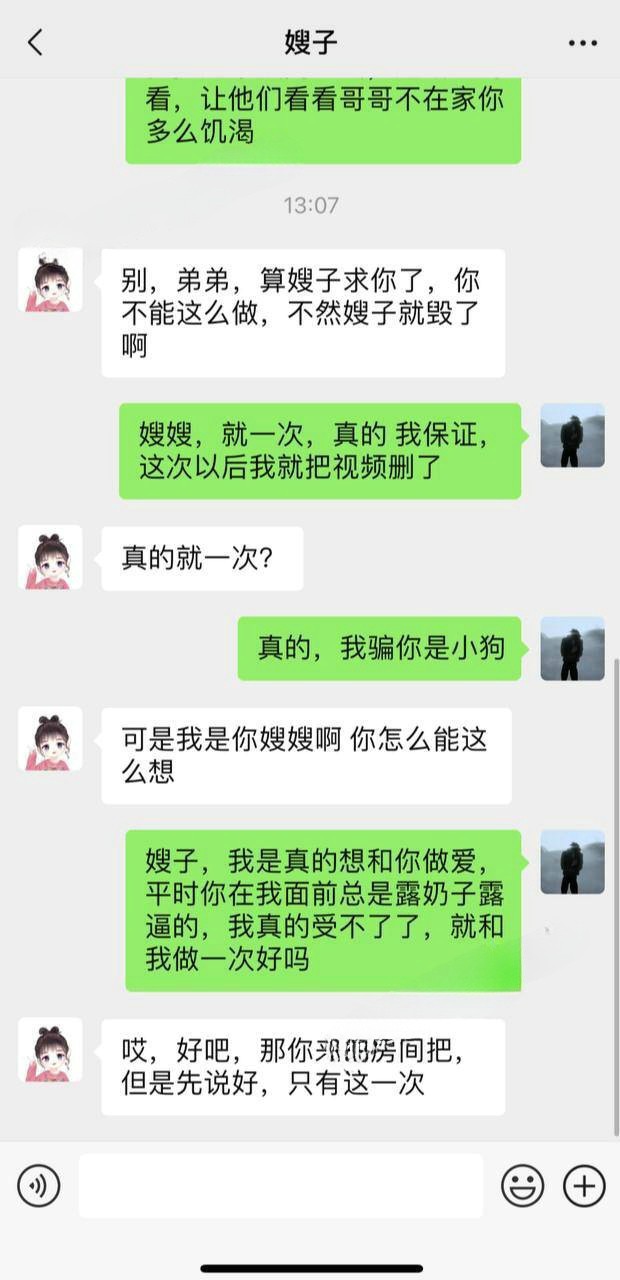The height and width of the screenshot is (1280, 620).
Task: Open the emoji sticker panel
Action: [x=522, y=1186]
